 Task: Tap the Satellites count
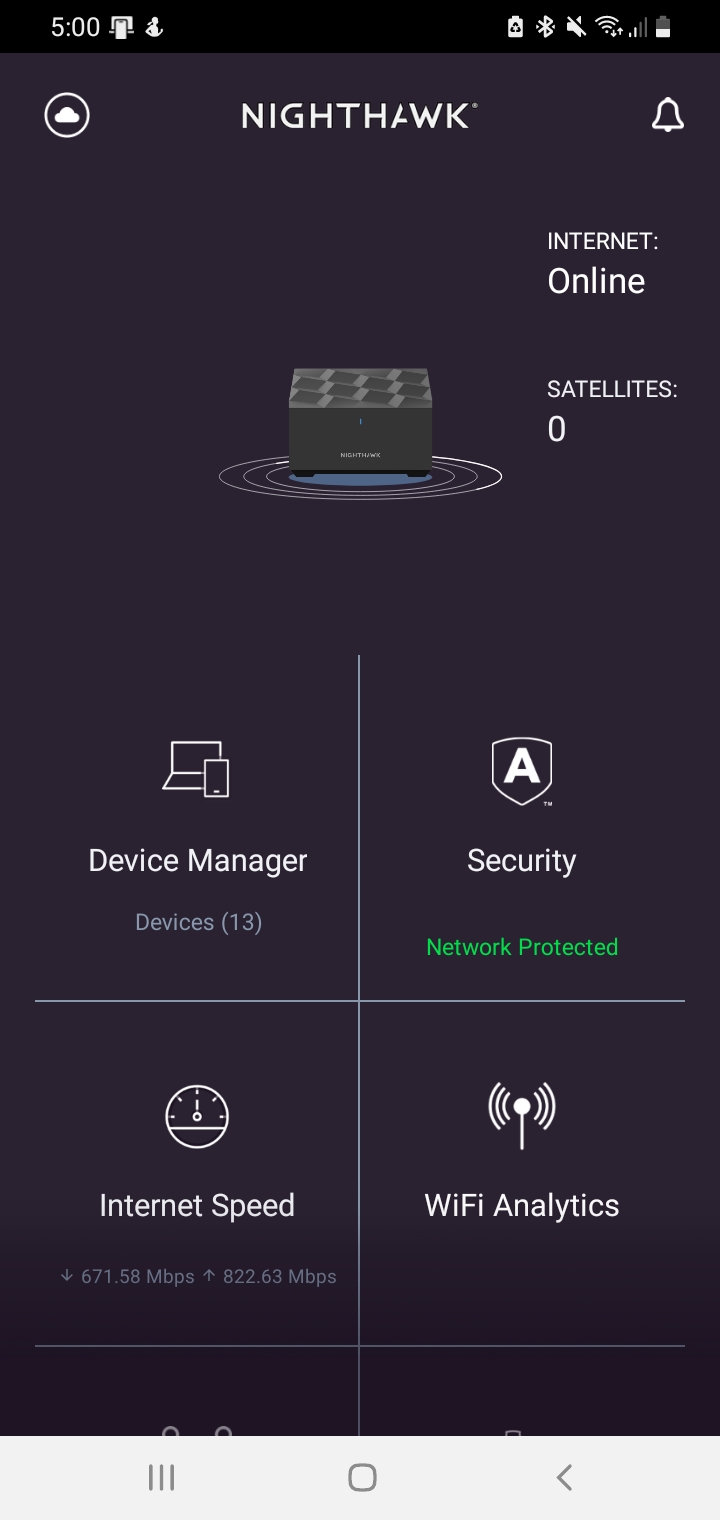pos(555,429)
